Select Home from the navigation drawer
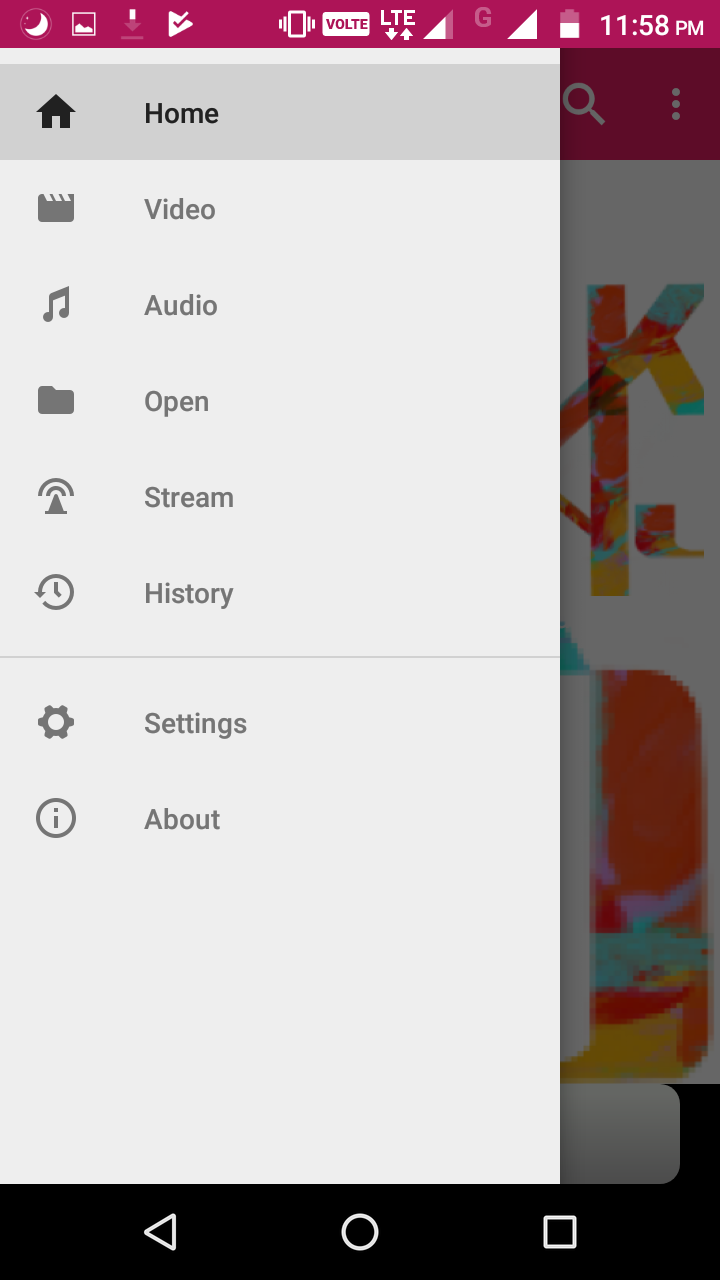The image size is (720, 1280). (x=181, y=113)
